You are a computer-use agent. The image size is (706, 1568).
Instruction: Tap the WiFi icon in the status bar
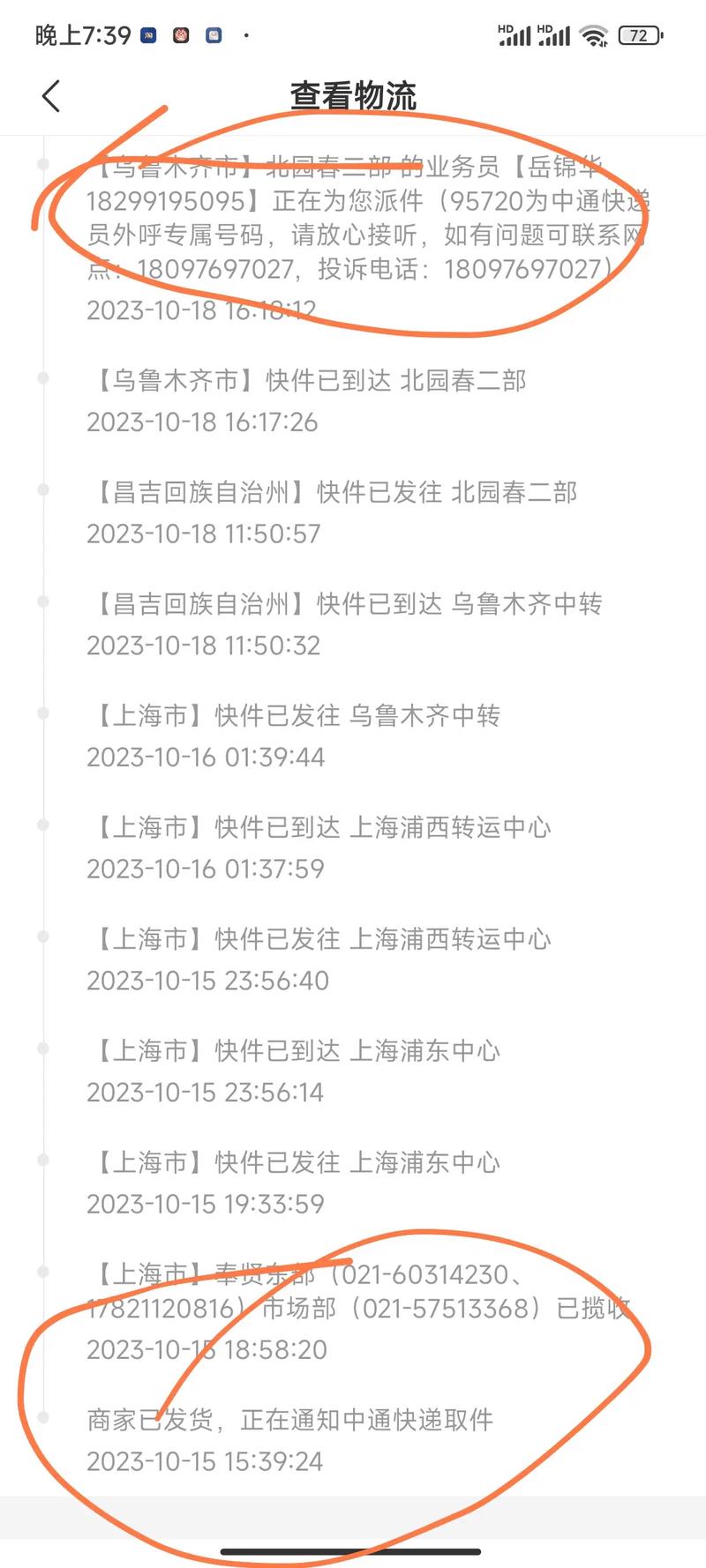593,34
